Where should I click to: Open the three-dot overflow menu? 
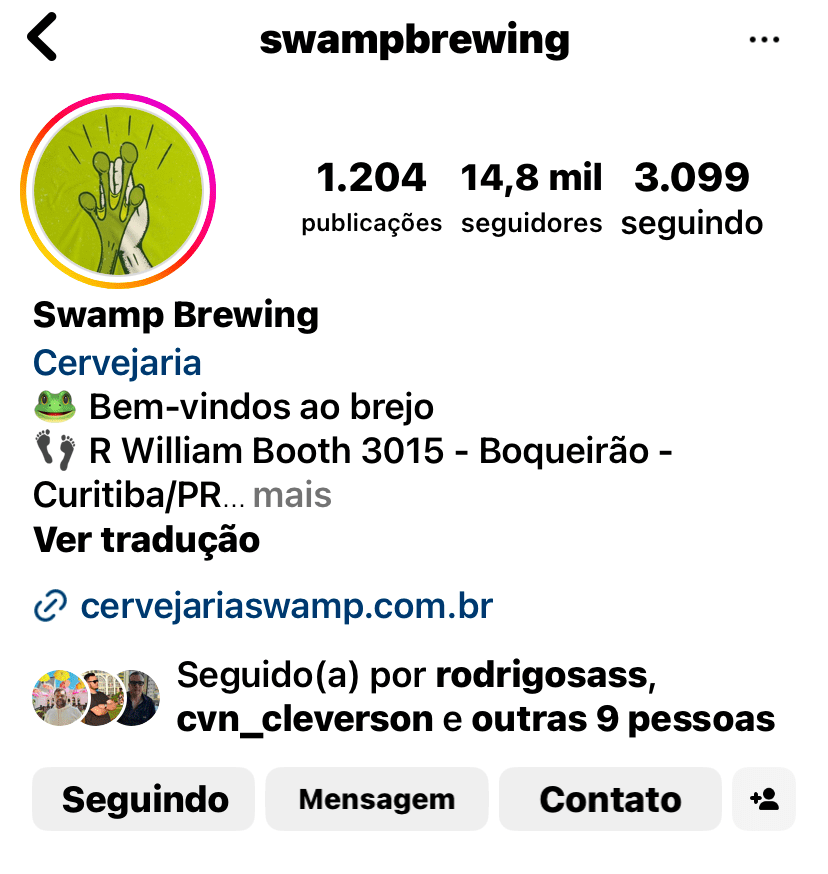point(764,40)
